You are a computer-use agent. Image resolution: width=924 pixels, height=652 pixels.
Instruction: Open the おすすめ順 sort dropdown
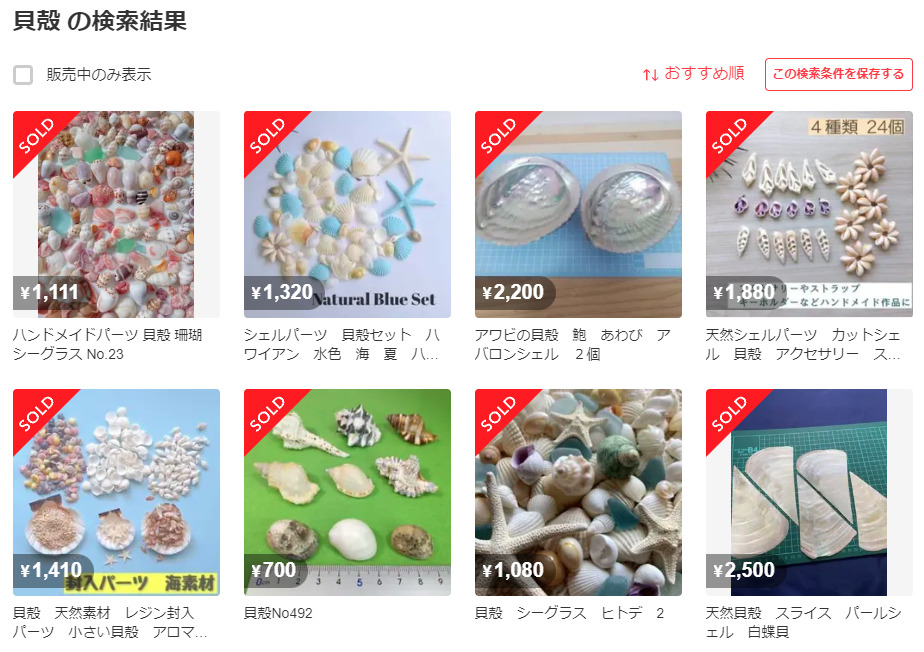693,74
